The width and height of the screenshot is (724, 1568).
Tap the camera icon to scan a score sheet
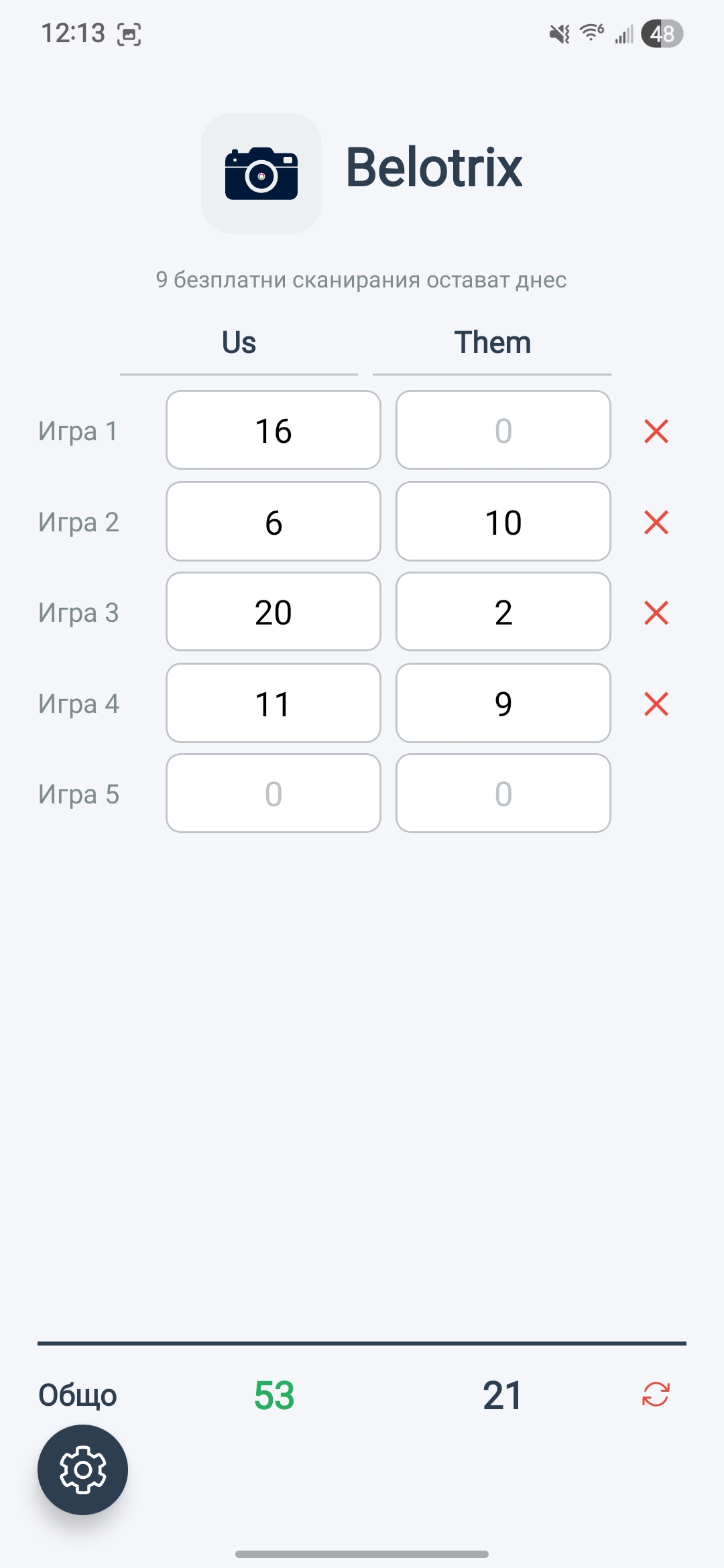(x=261, y=173)
